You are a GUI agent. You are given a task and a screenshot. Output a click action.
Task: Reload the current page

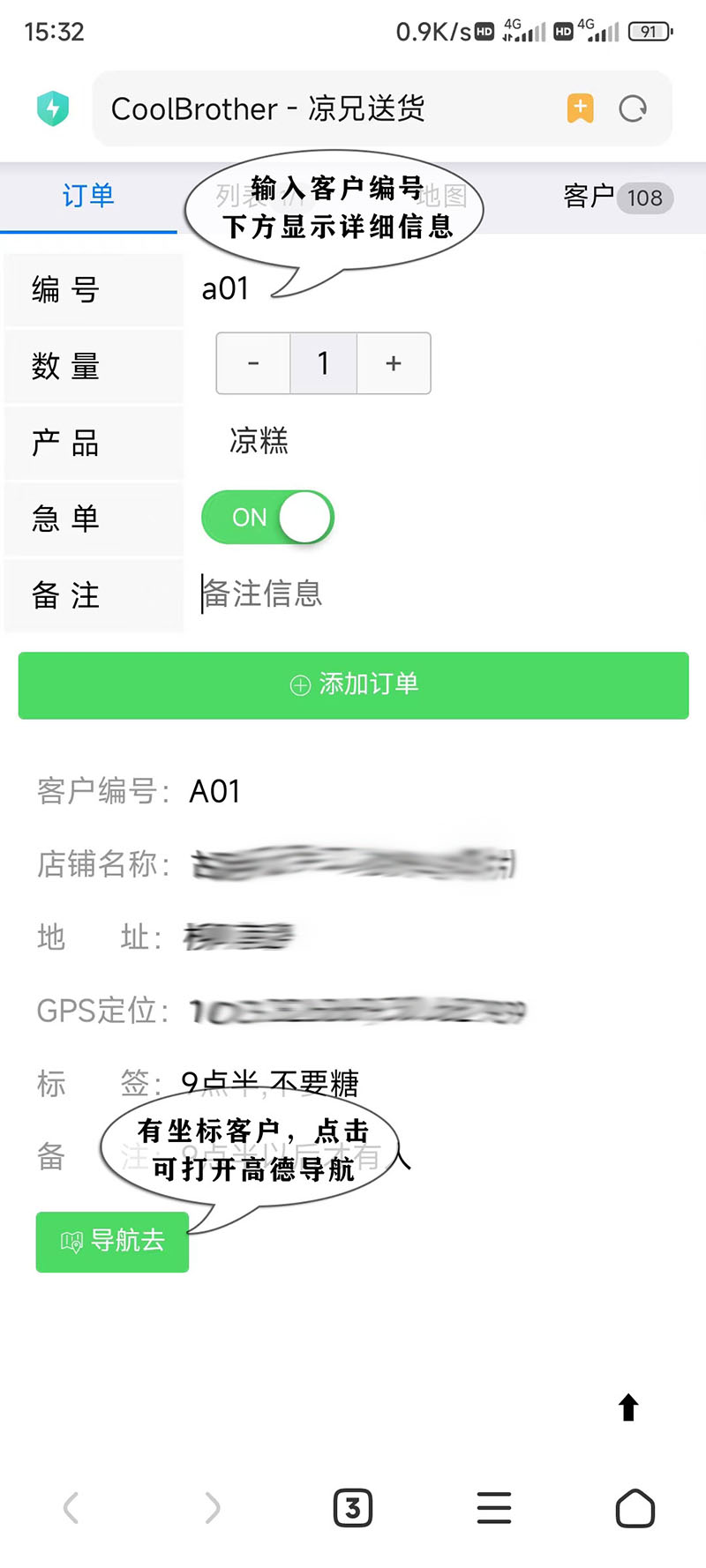(x=633, y=108)
